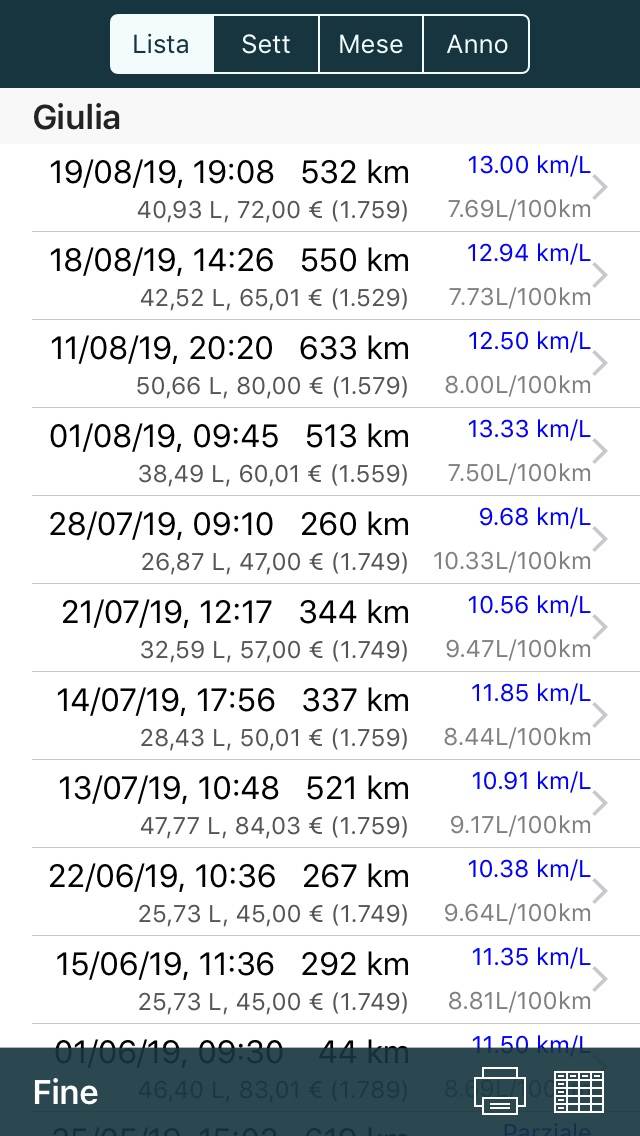The height and width of the screenshot is (1136, 640).
Task: Open the 13/07/19, 10:48 refuel record
Action: 320,804
